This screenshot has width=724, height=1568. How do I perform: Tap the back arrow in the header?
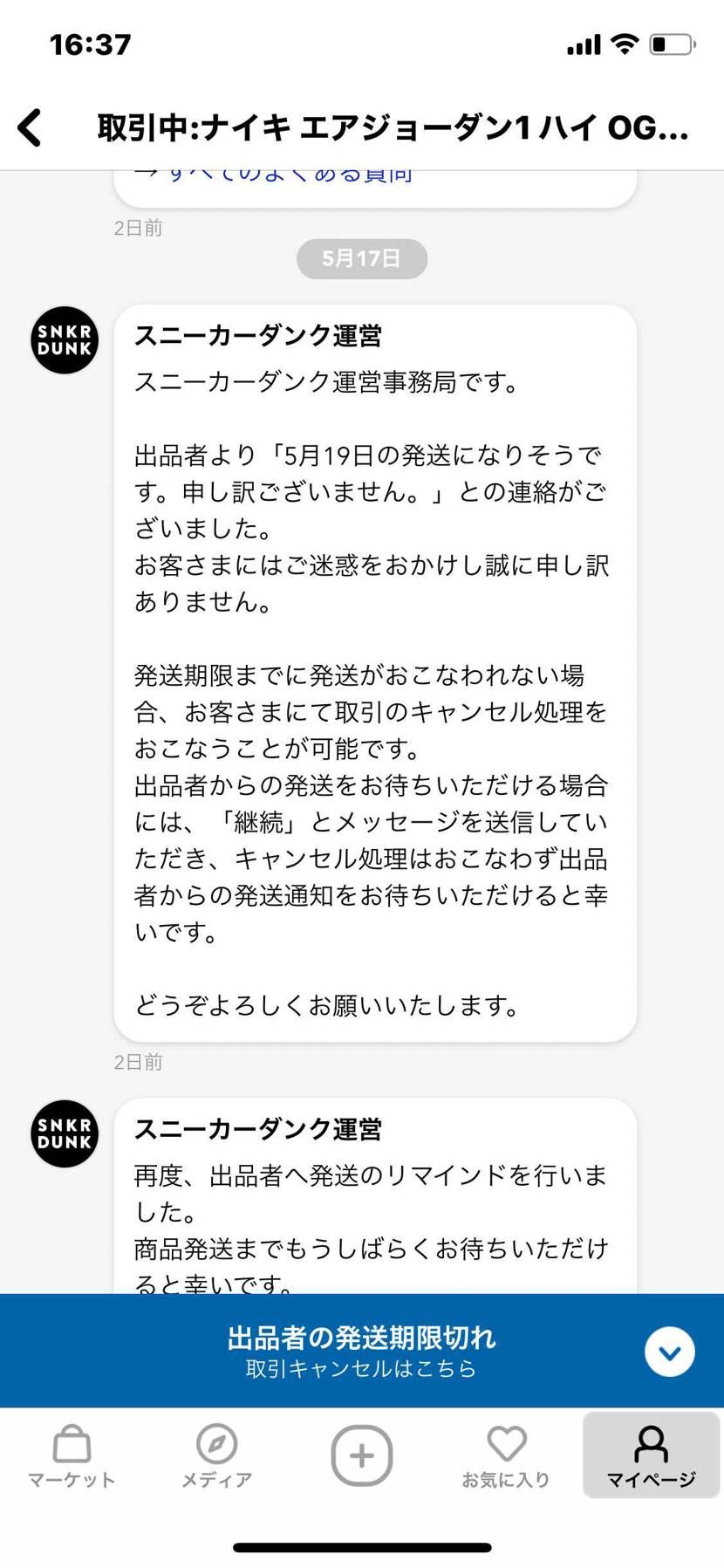pyautogui.click(x=31, y=127)
